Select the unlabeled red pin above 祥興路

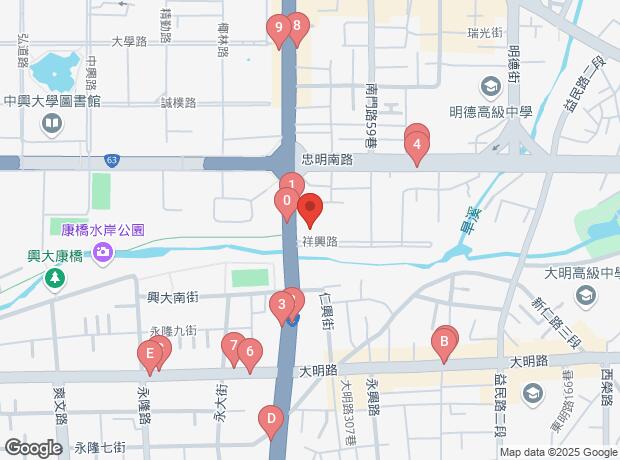(309, 211)
